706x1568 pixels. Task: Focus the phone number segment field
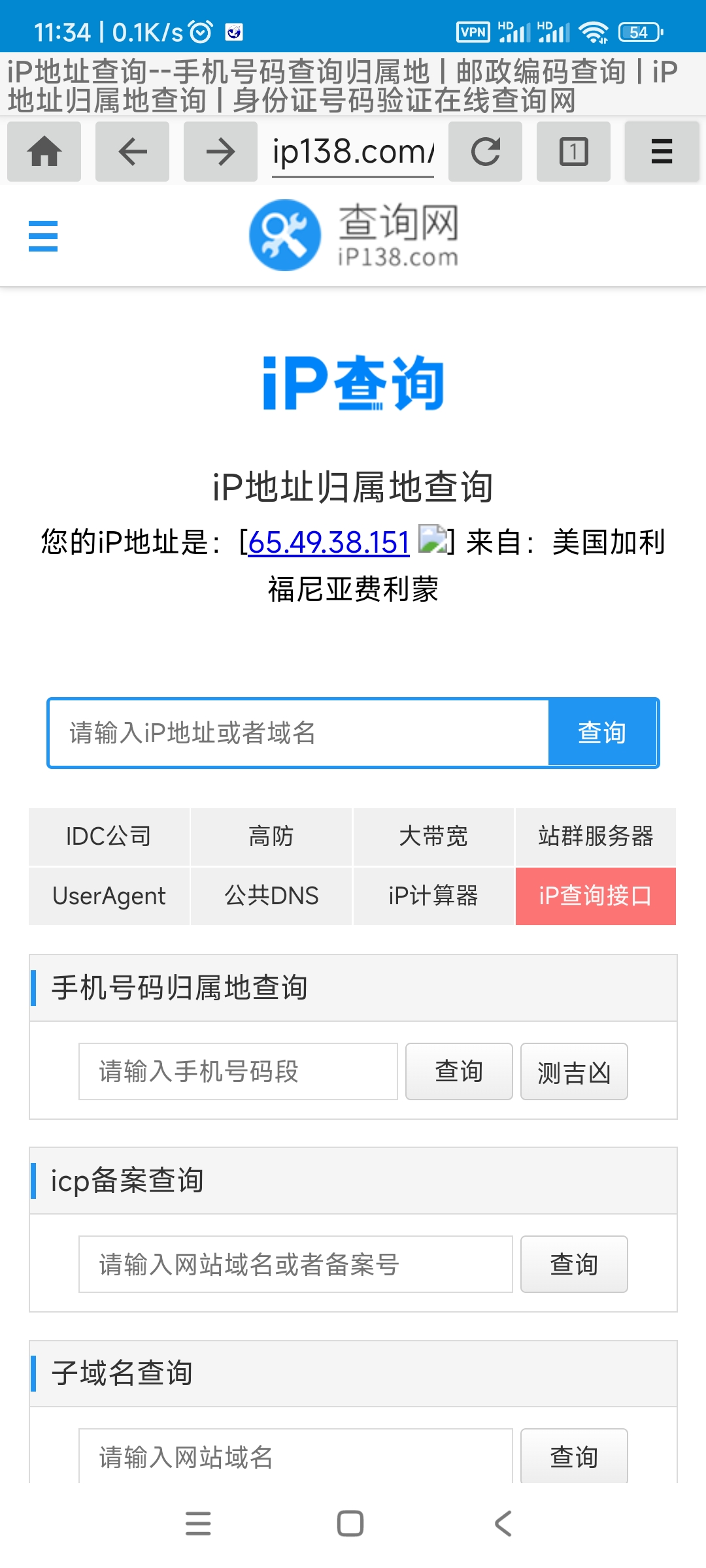coord(238,1071)
